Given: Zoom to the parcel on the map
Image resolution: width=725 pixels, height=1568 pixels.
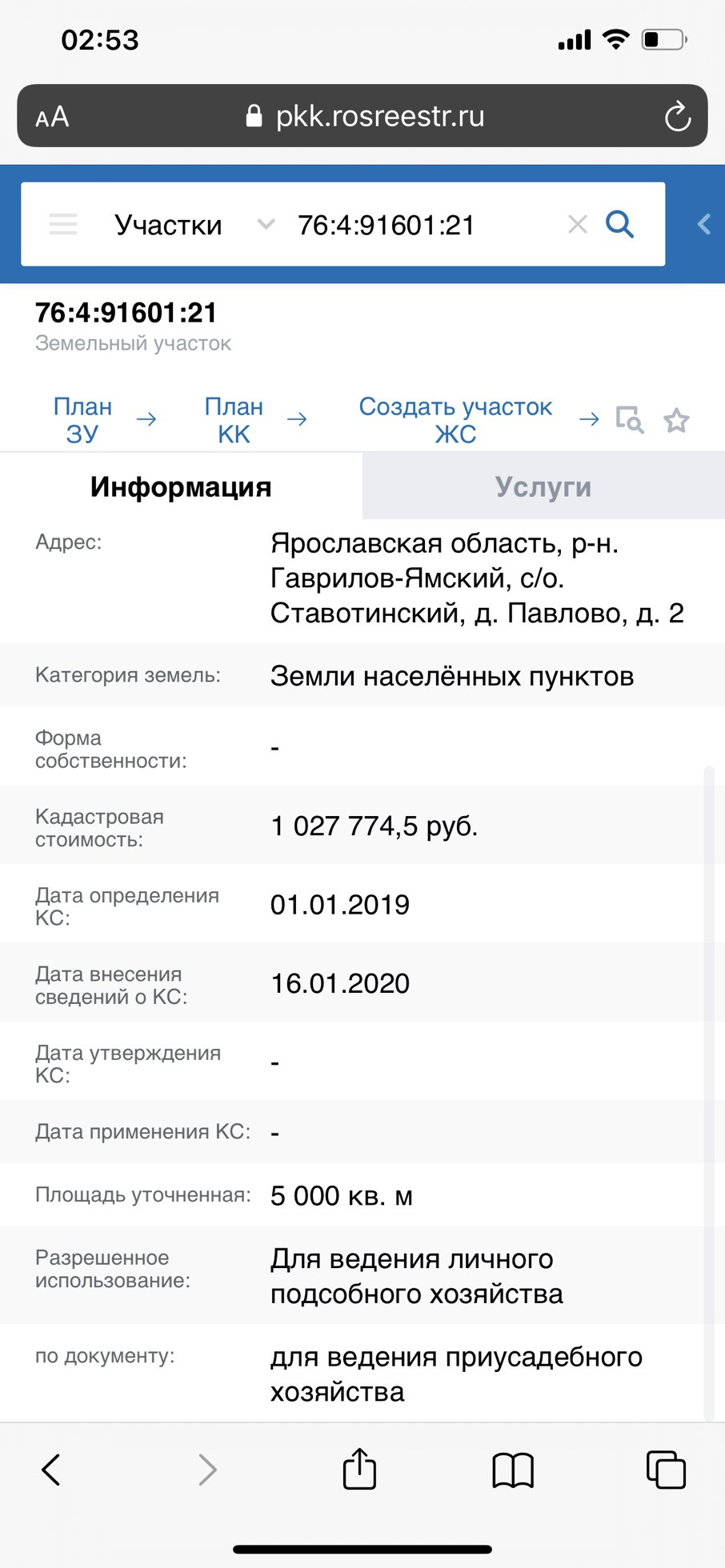Looking at the screenshot, I should [629, 420].
